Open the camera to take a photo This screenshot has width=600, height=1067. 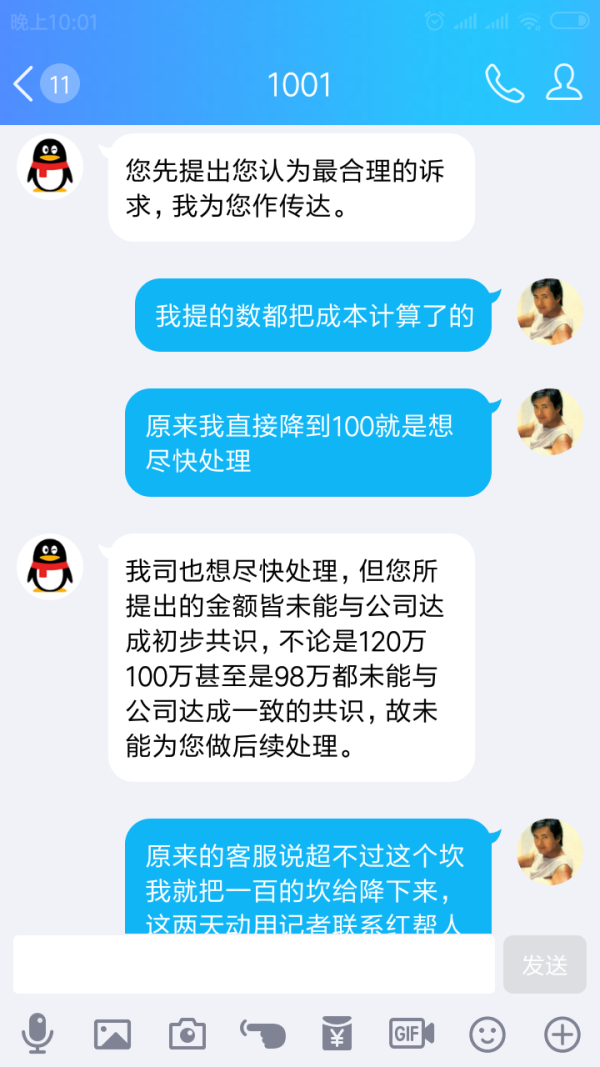point(187,1034)
